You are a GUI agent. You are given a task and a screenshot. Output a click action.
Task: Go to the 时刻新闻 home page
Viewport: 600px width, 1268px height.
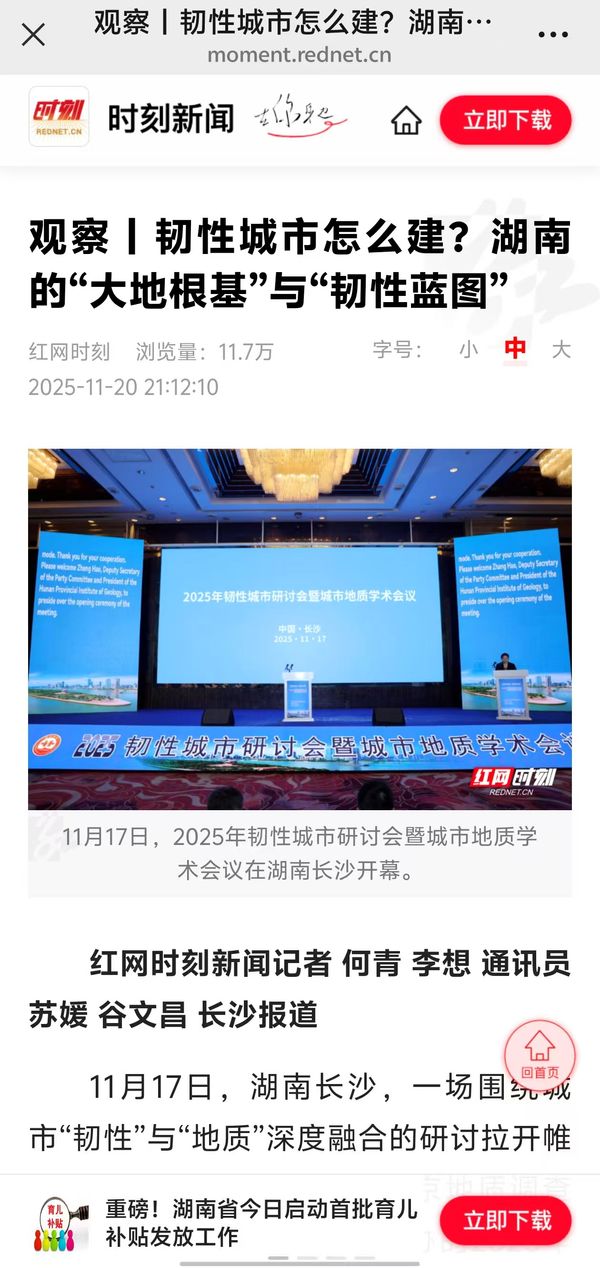coord(406,121)
